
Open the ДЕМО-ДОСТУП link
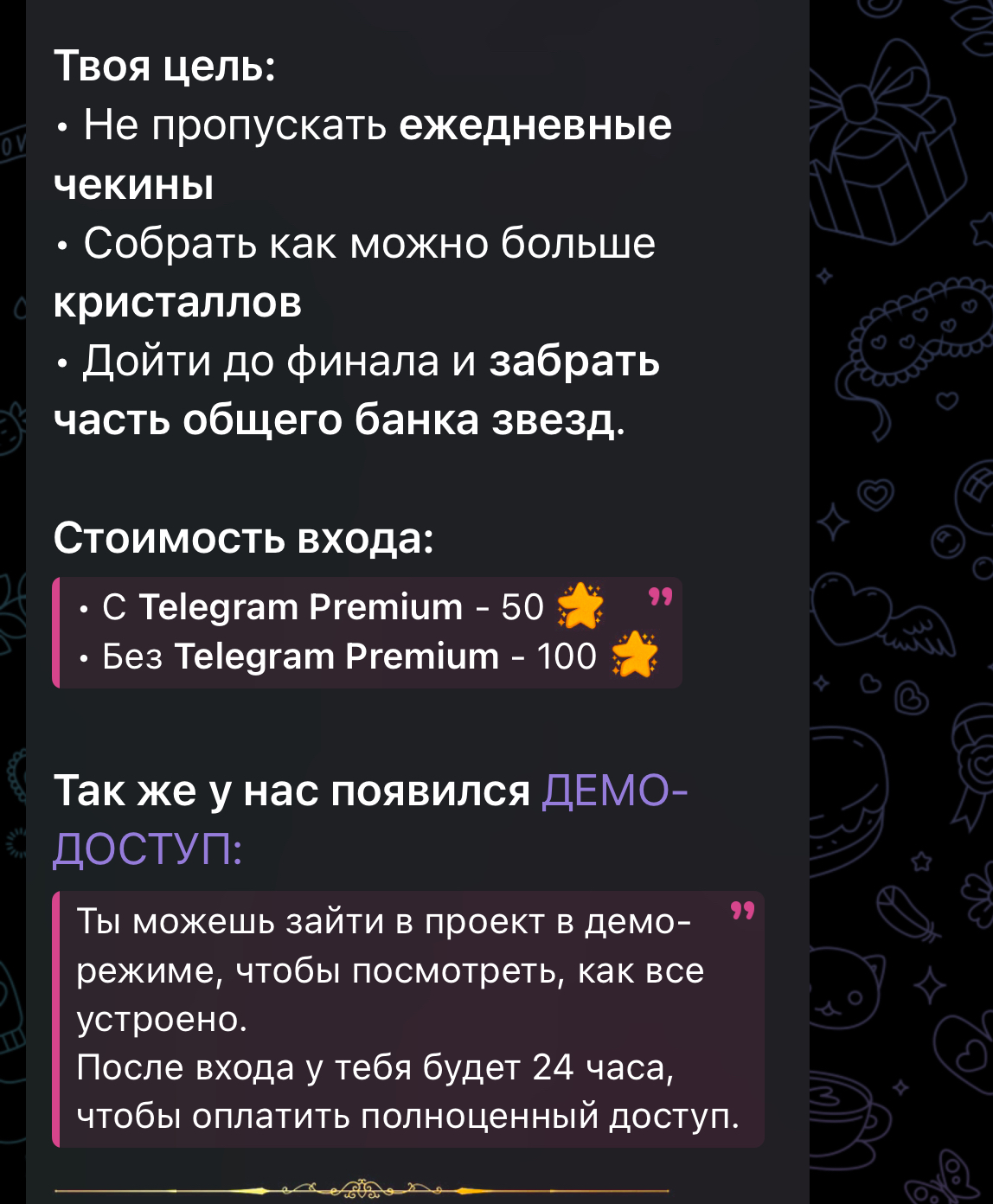tap(613, 791)
